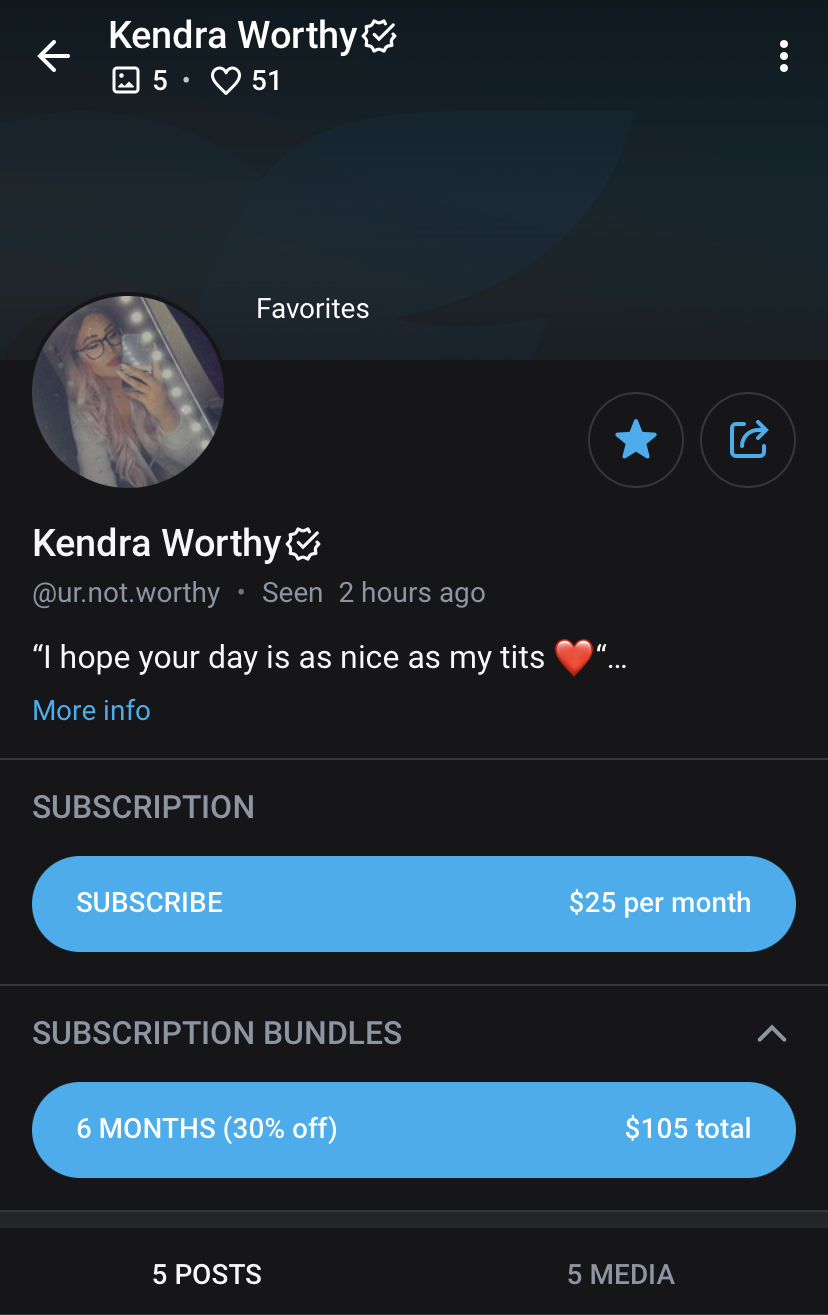
Task: Switch to the 5 Posts tab
Action: click(207, 1274)
